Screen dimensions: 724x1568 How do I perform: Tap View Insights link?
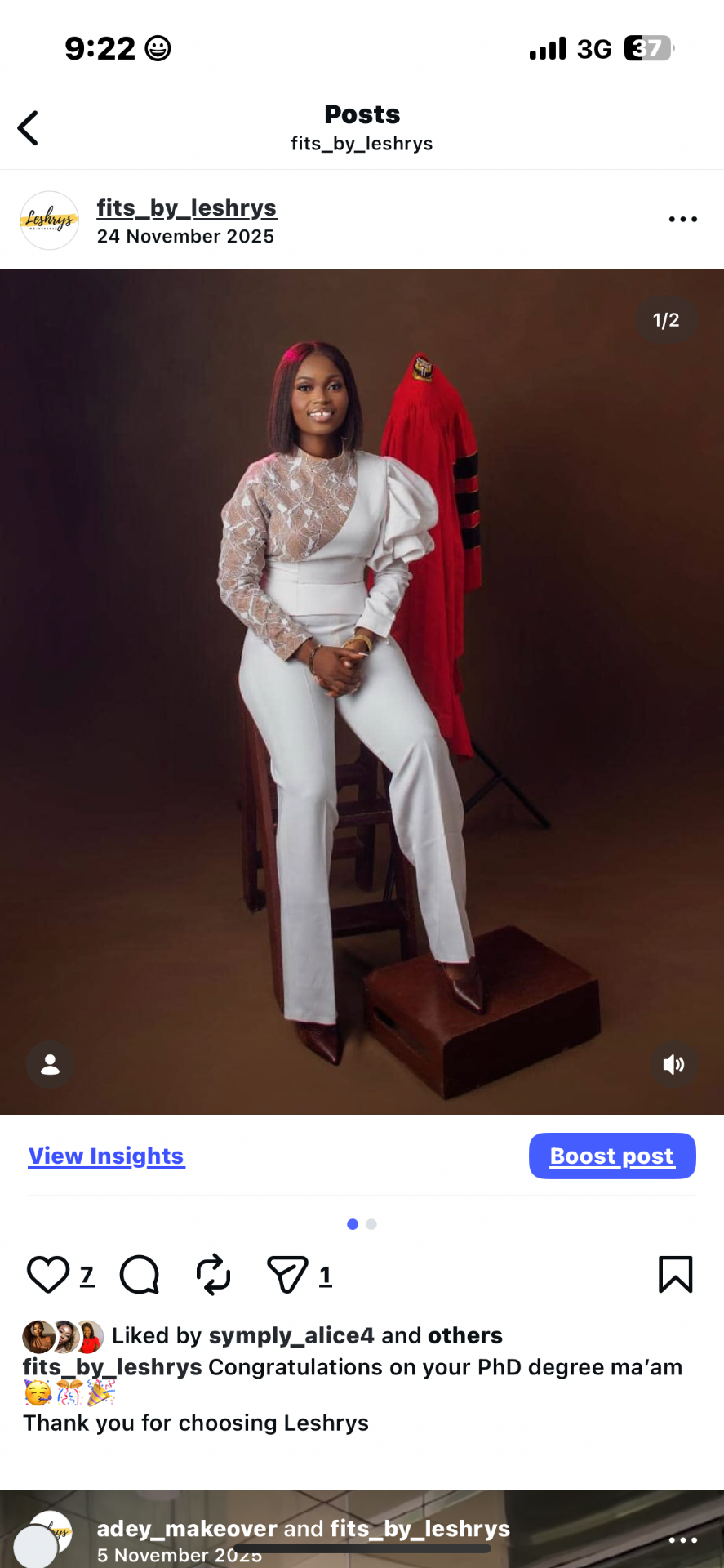tap(106, 1156)
